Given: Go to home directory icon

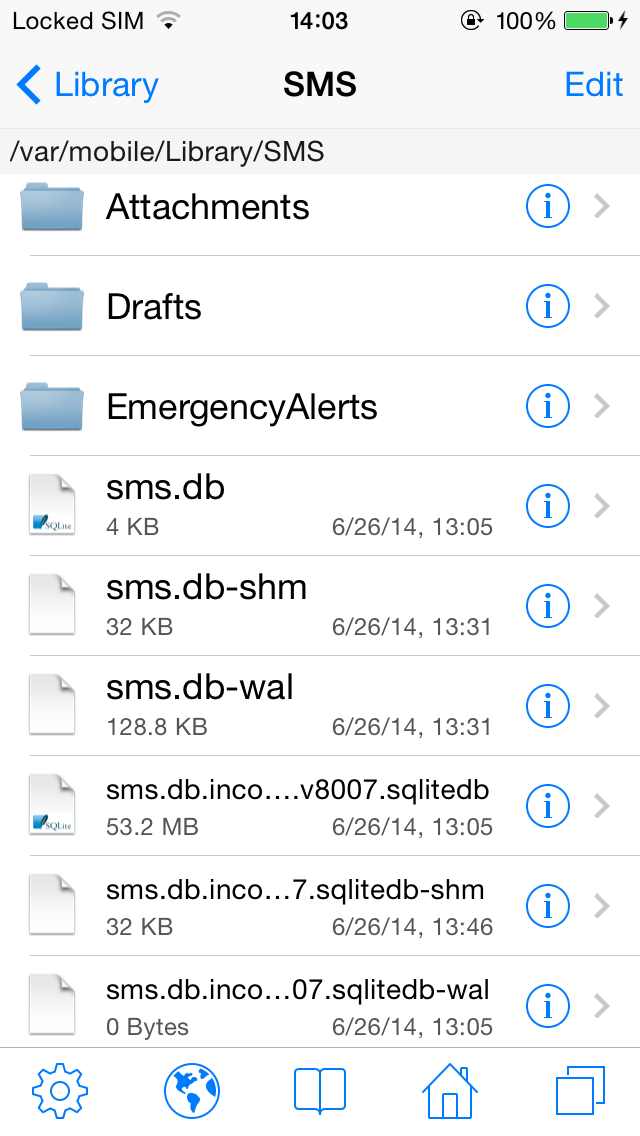Looking at the screenshot, I should pos(449,1090).
